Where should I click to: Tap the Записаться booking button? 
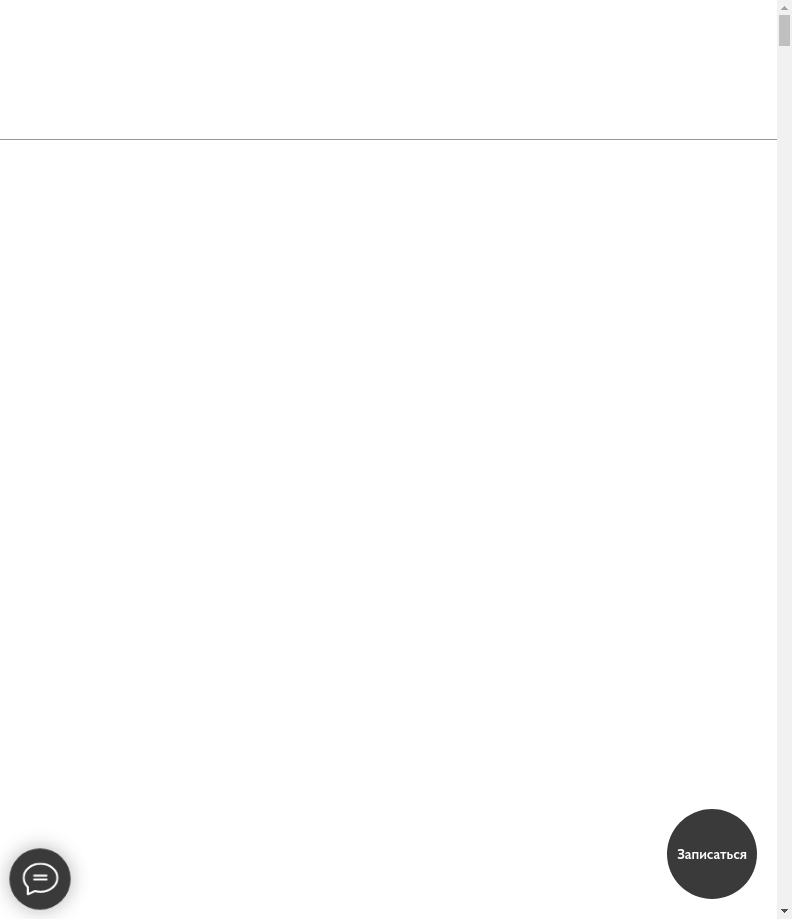711,854
